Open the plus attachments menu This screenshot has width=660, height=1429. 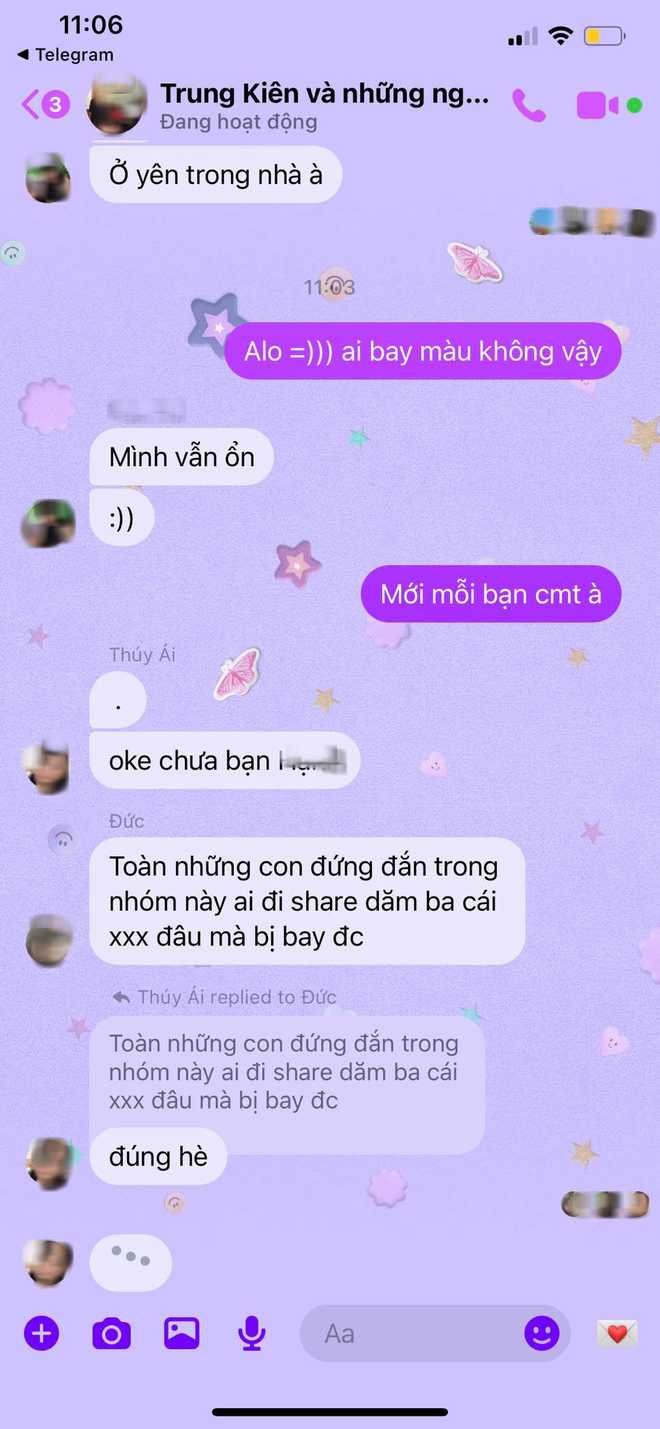click(x=41, y=1332)
